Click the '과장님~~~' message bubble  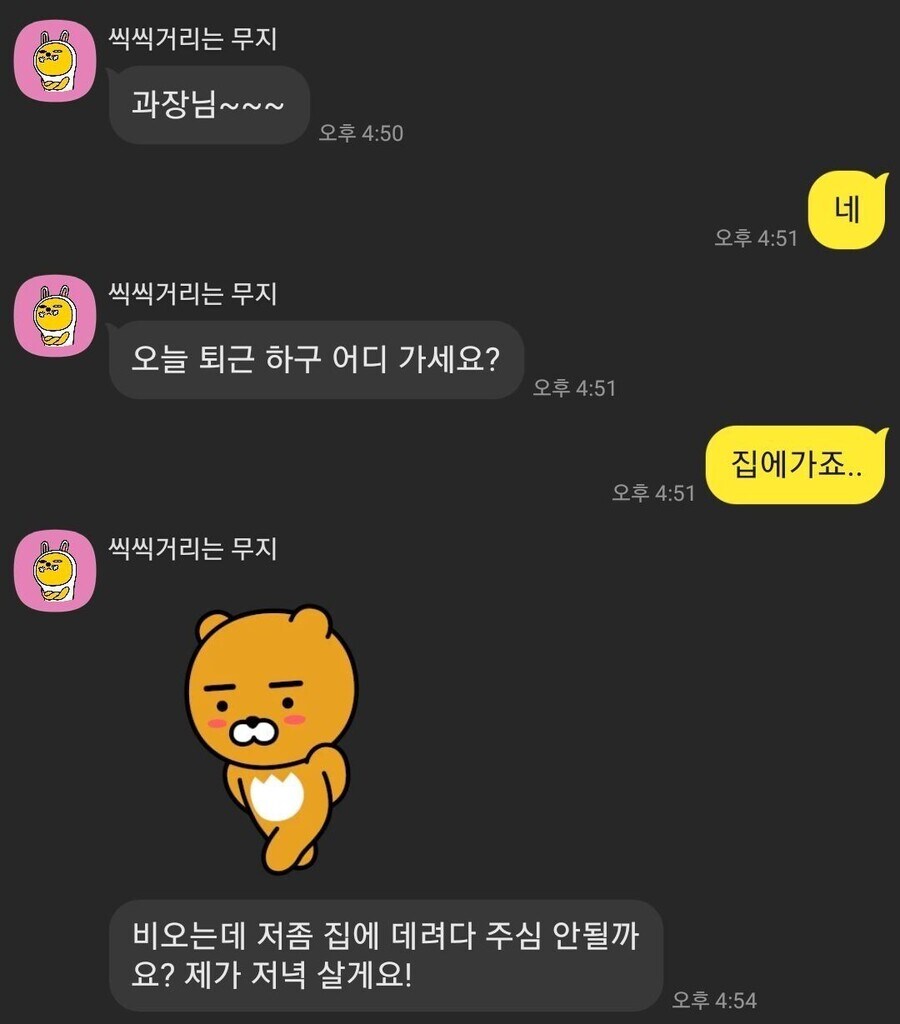click(207, 105)
